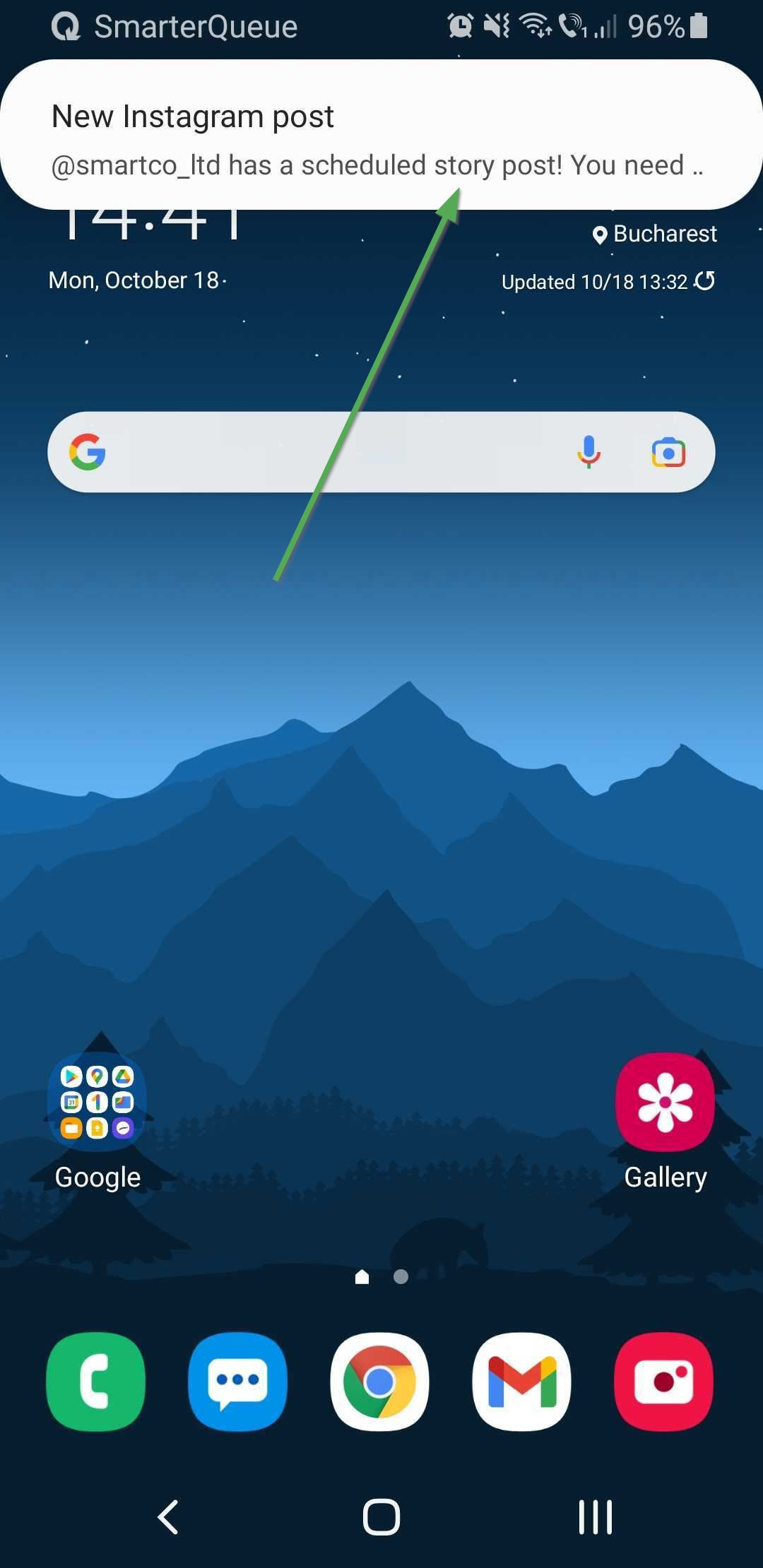Open the Gmail app
The image size is (763, 1568).
pos(522,1382)
